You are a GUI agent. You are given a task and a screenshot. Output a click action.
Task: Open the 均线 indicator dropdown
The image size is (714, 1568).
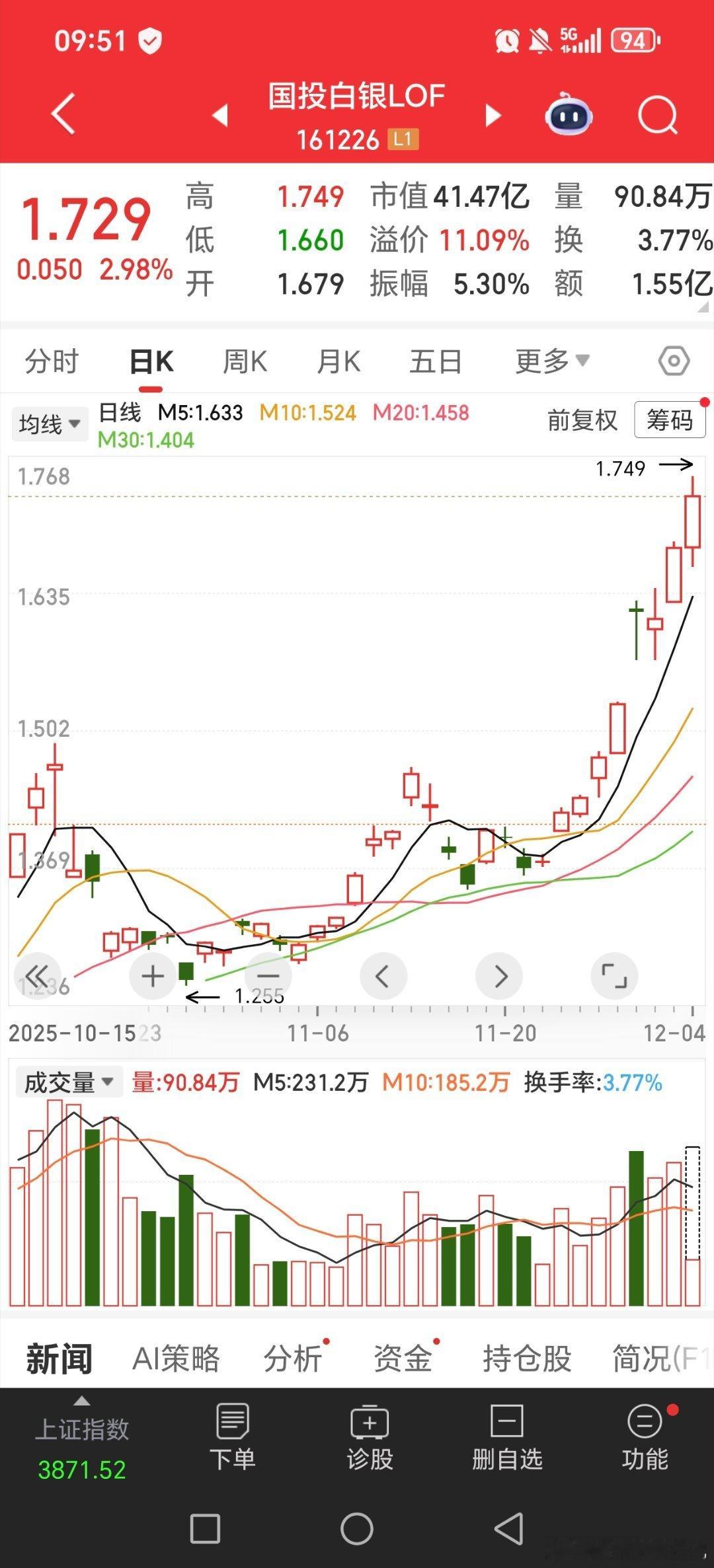point(50,424)
